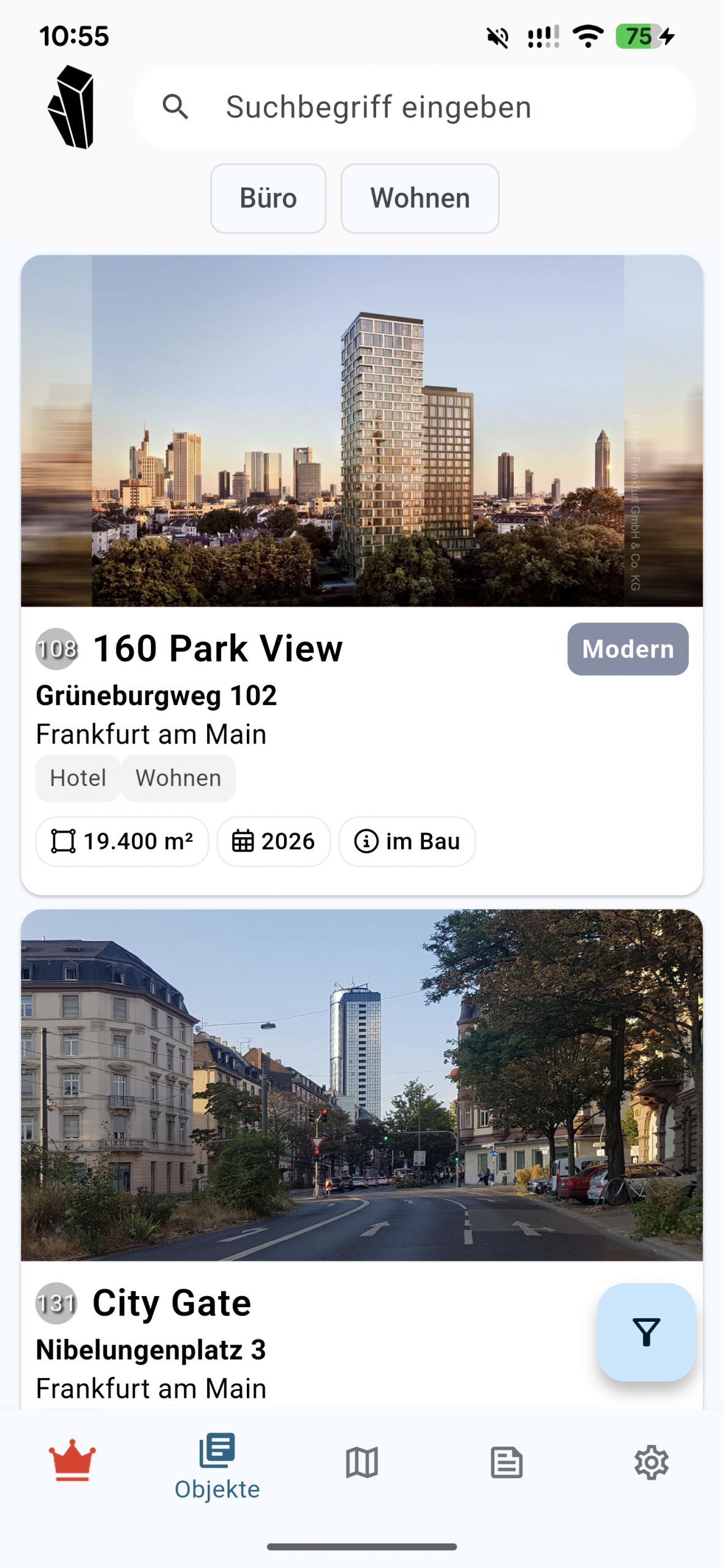
Task: Go to the settings gear tab
Action: pyautogui.click(x=651, y=1462)
